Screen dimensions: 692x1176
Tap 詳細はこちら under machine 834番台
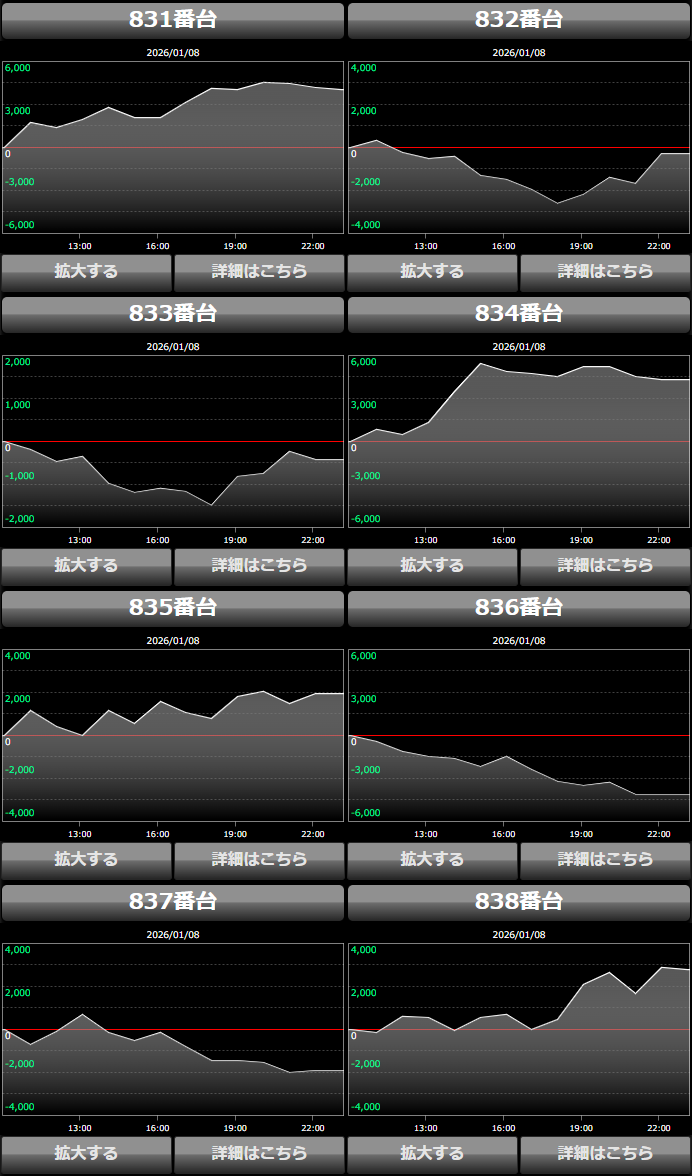click(605, 566)
